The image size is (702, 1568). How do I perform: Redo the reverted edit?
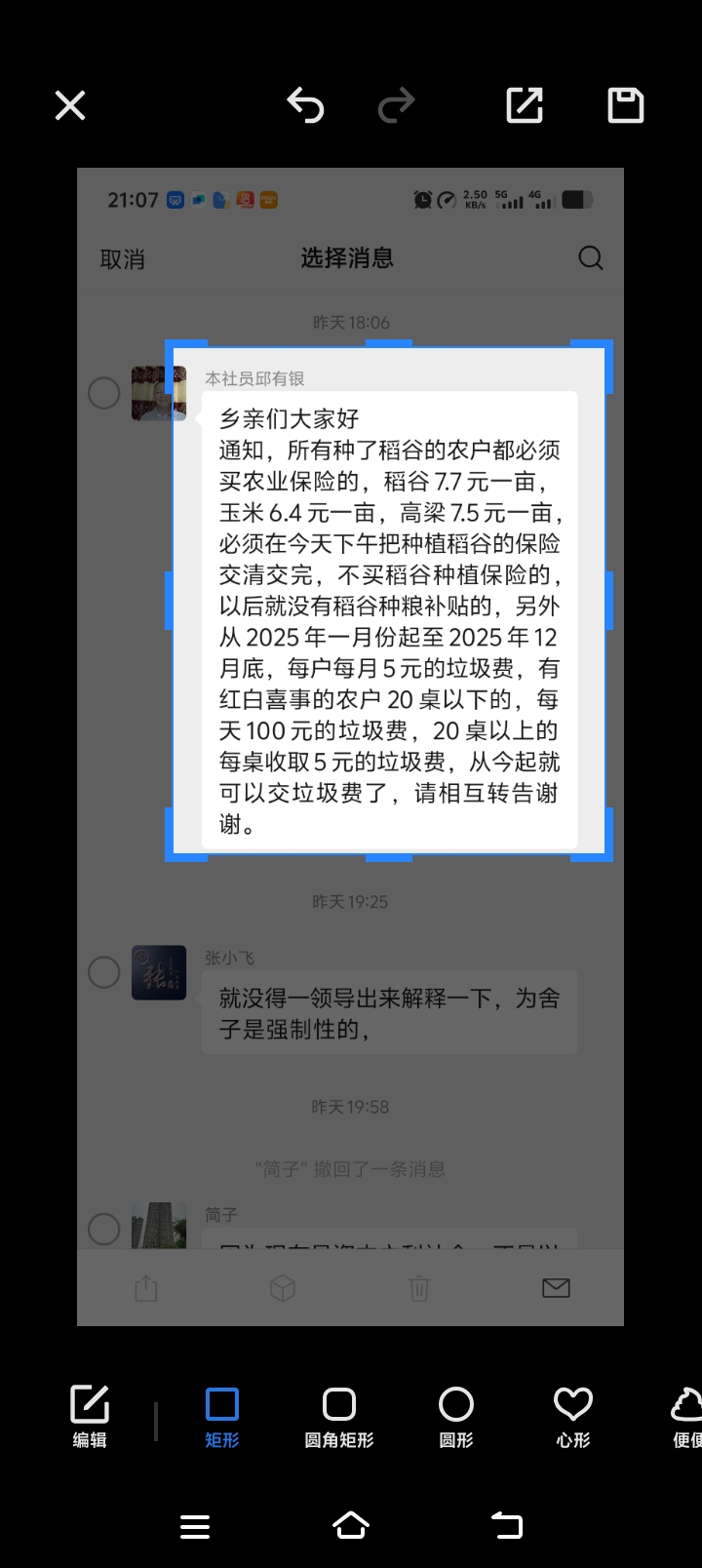(396, 105)
